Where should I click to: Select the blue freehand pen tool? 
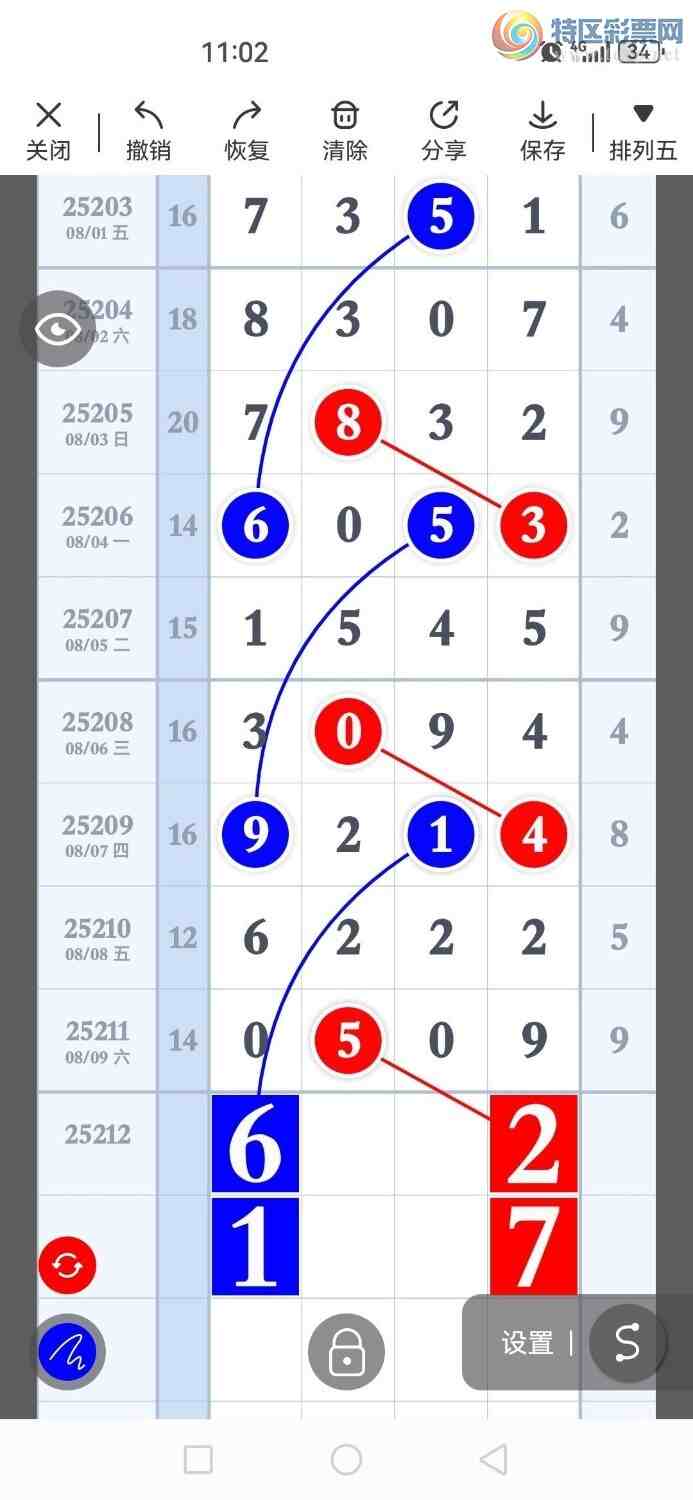tap(67, 1351)
